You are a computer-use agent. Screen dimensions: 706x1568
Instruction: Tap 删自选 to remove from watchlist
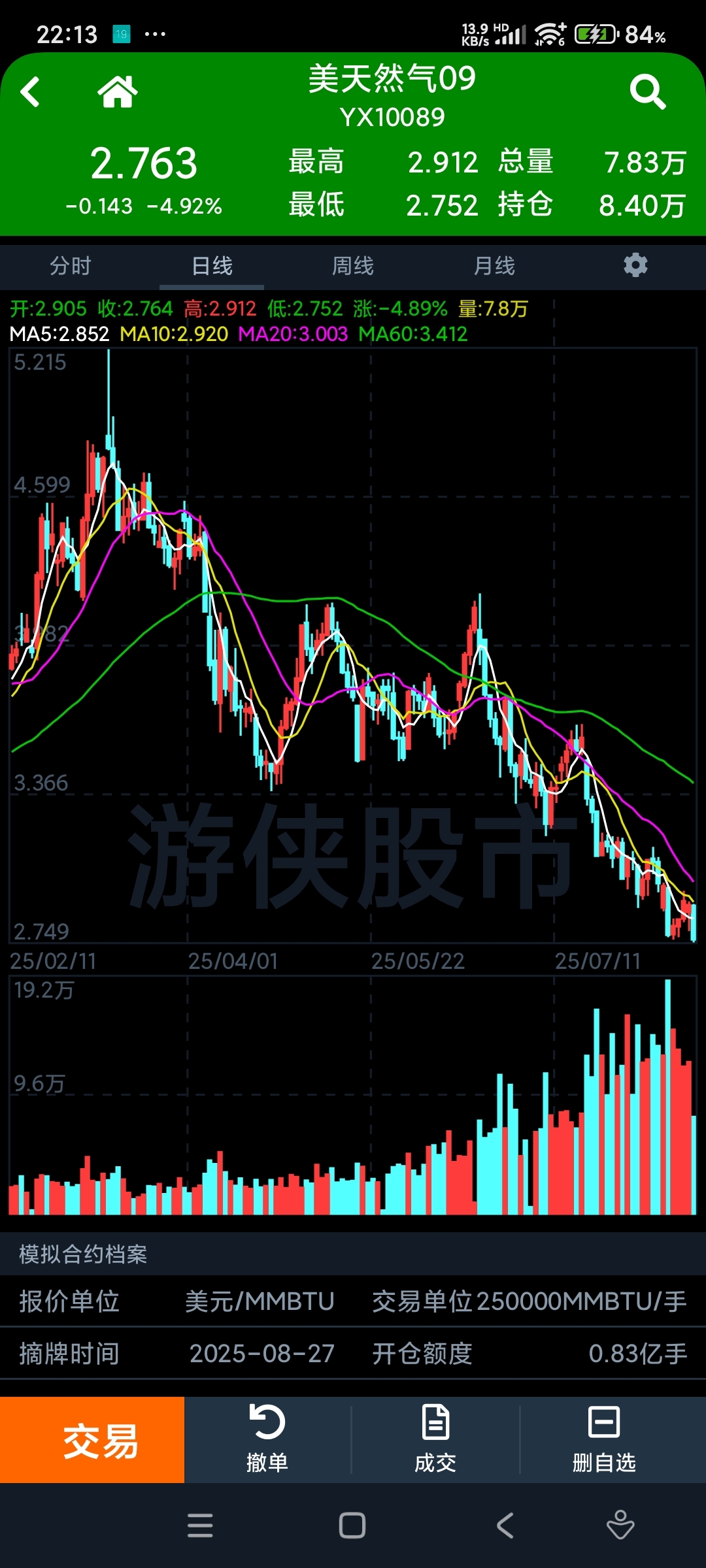[604, 1440]
